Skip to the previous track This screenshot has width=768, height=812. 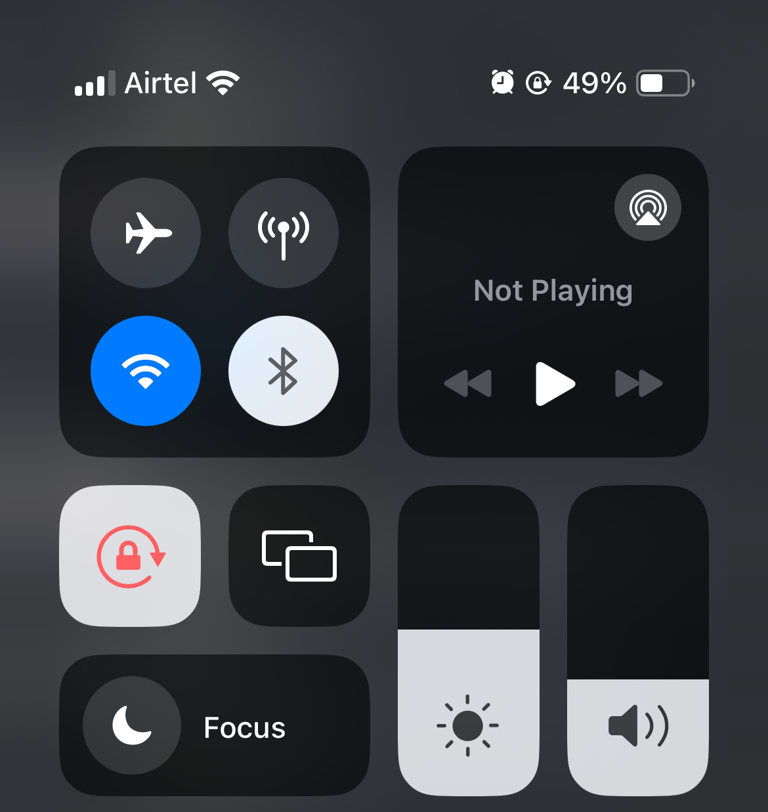[468, 383]
